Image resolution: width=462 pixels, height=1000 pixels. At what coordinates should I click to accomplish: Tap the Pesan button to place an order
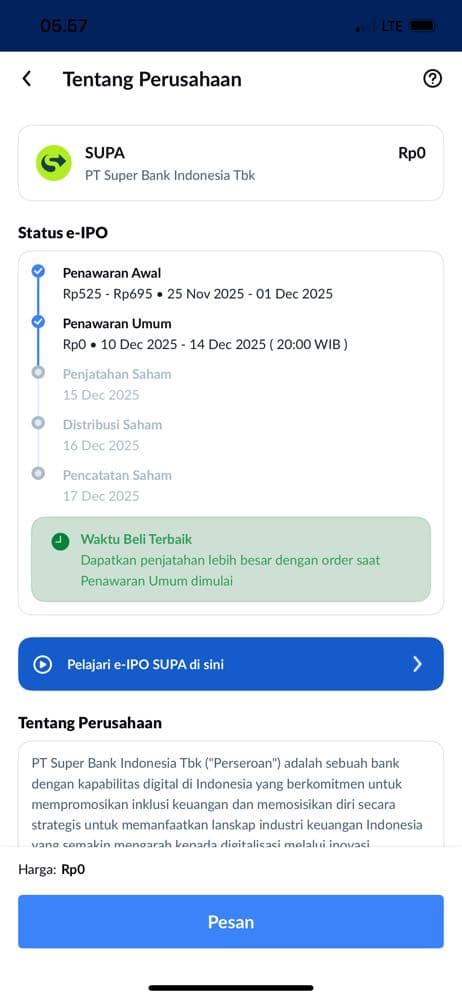pos(230,922)
